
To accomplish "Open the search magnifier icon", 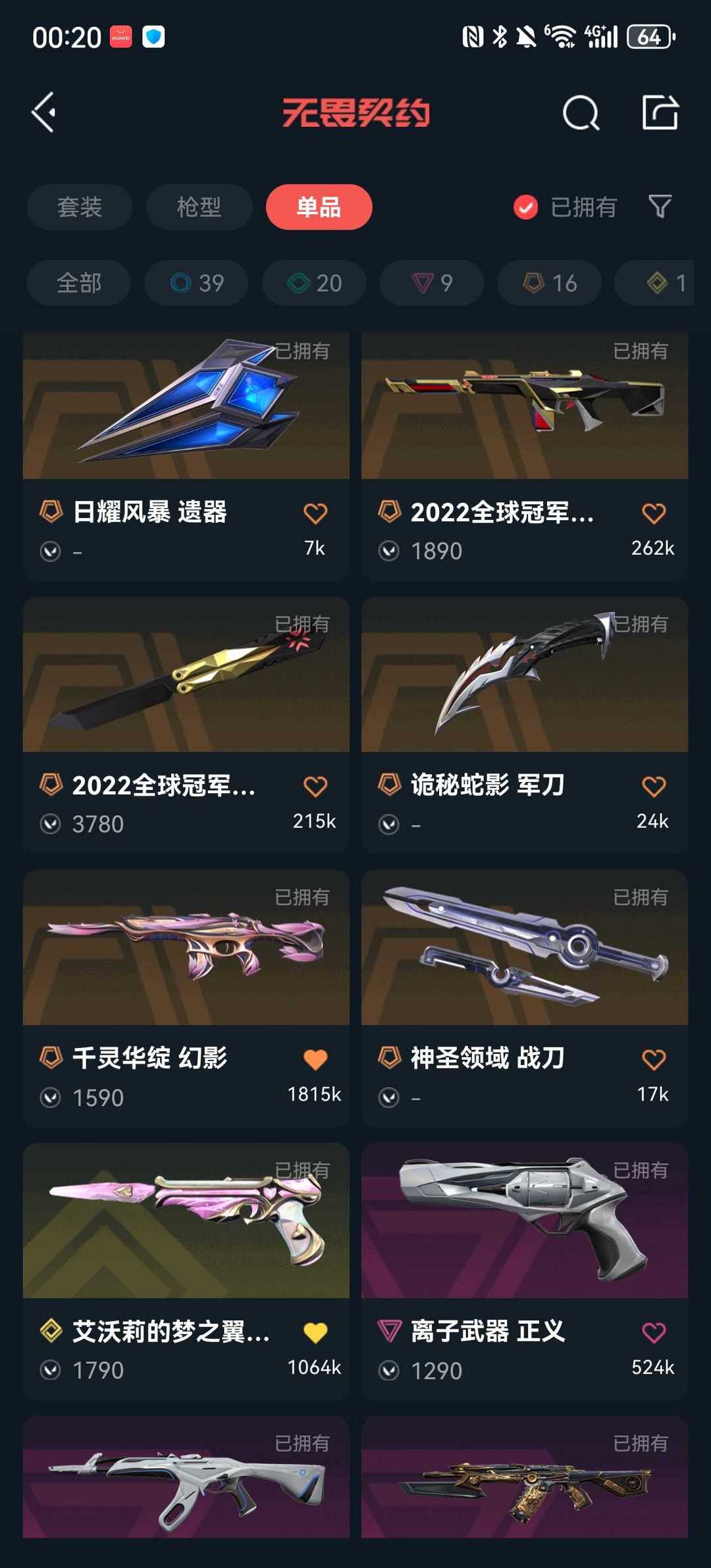I will 581,113.
